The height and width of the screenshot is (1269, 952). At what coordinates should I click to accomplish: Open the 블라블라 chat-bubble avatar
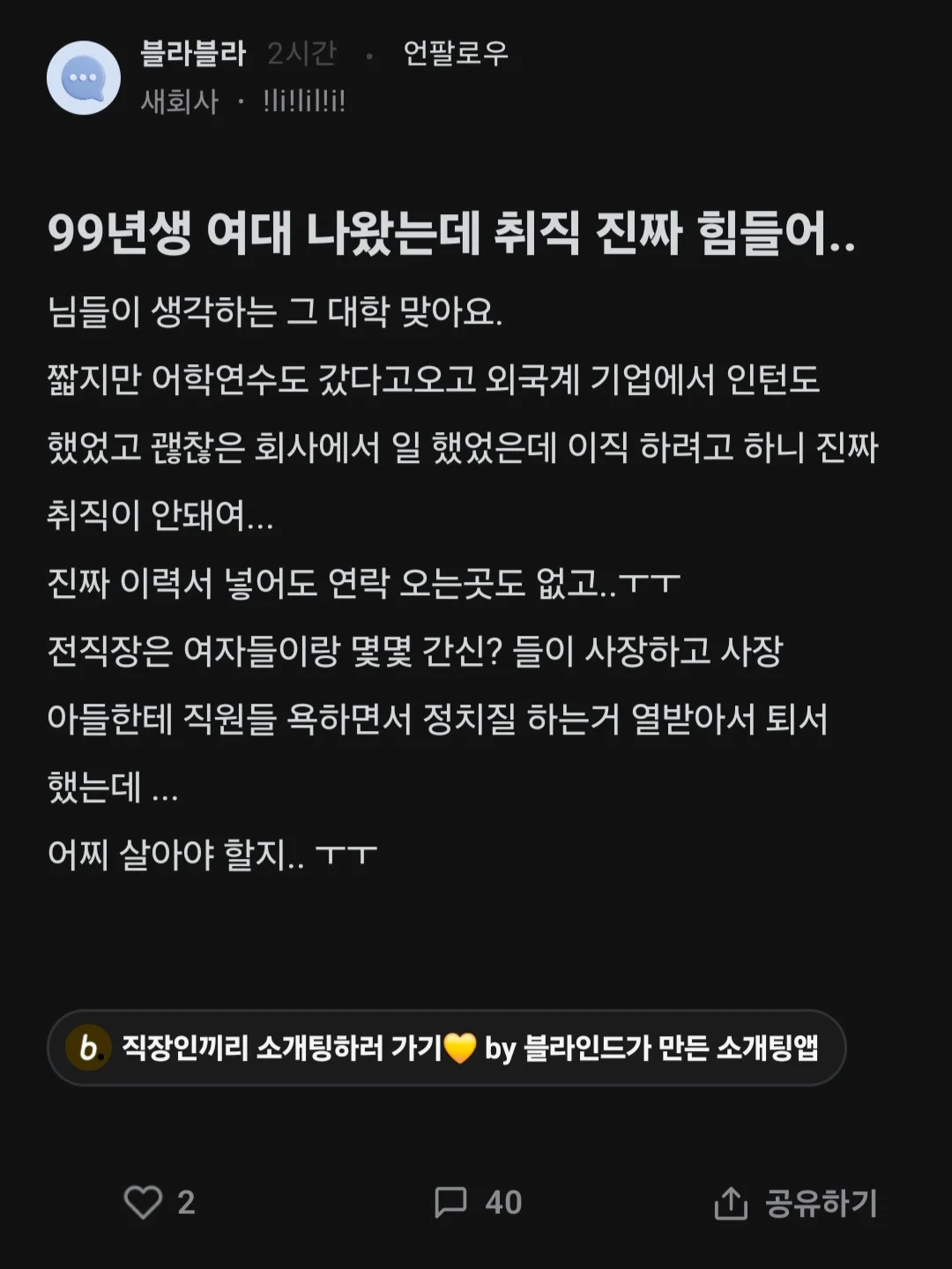[84, 78]
